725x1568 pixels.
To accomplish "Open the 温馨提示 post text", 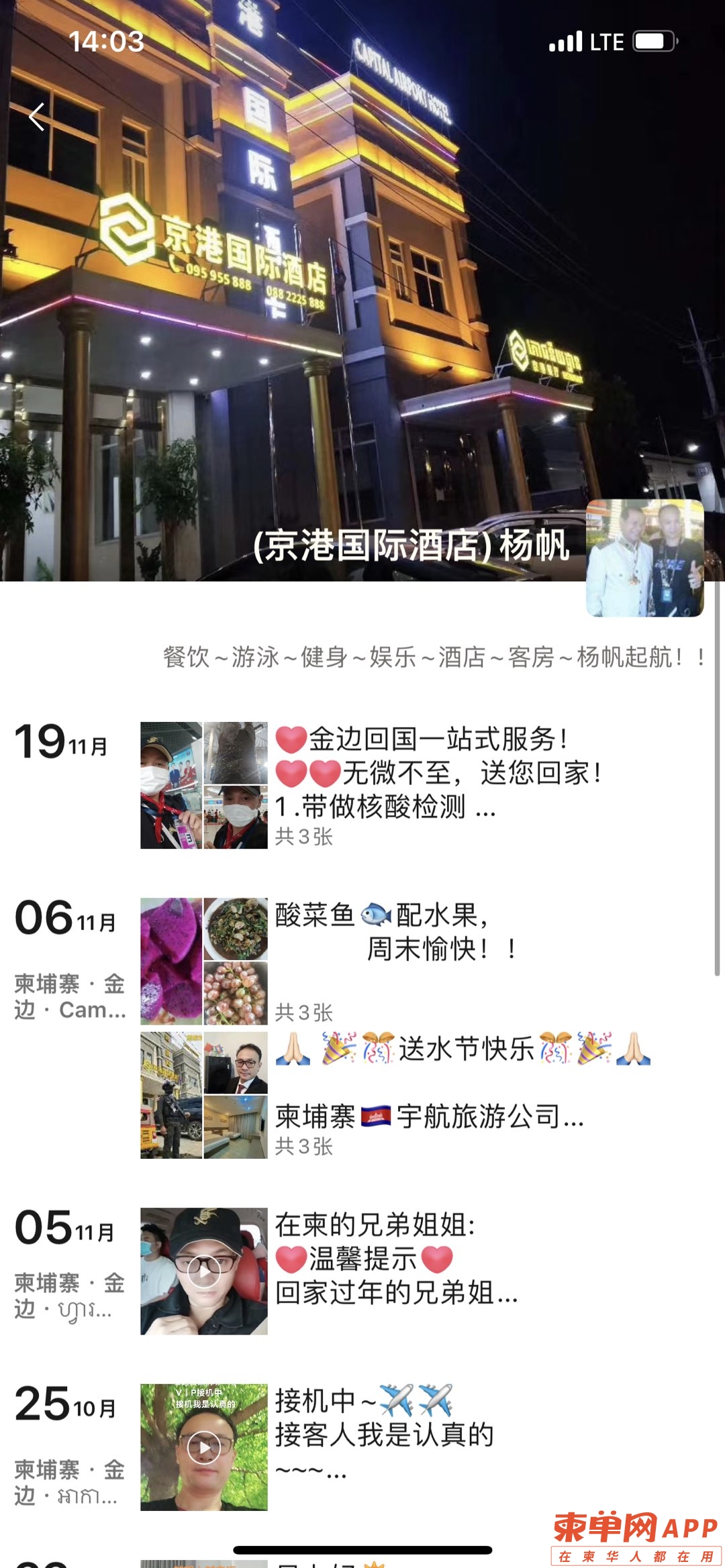I will pos(396,1259).
